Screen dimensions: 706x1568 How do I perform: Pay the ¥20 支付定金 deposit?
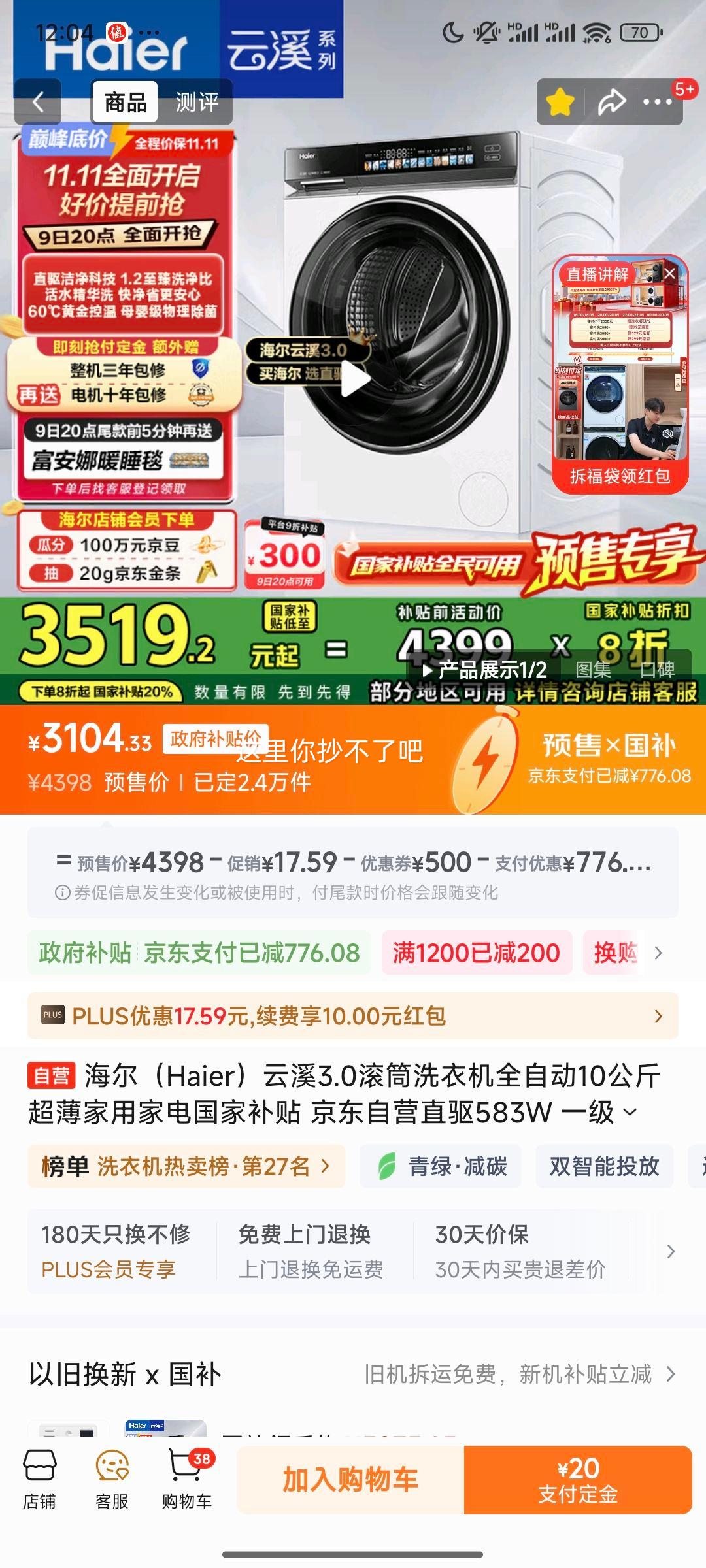578,1480
